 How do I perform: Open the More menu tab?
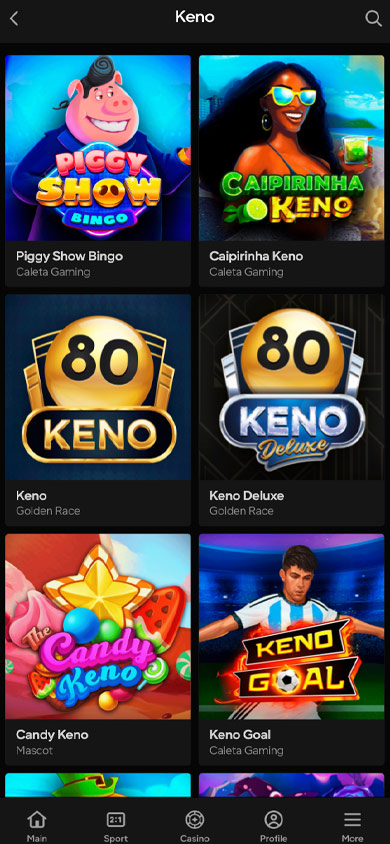352,826
